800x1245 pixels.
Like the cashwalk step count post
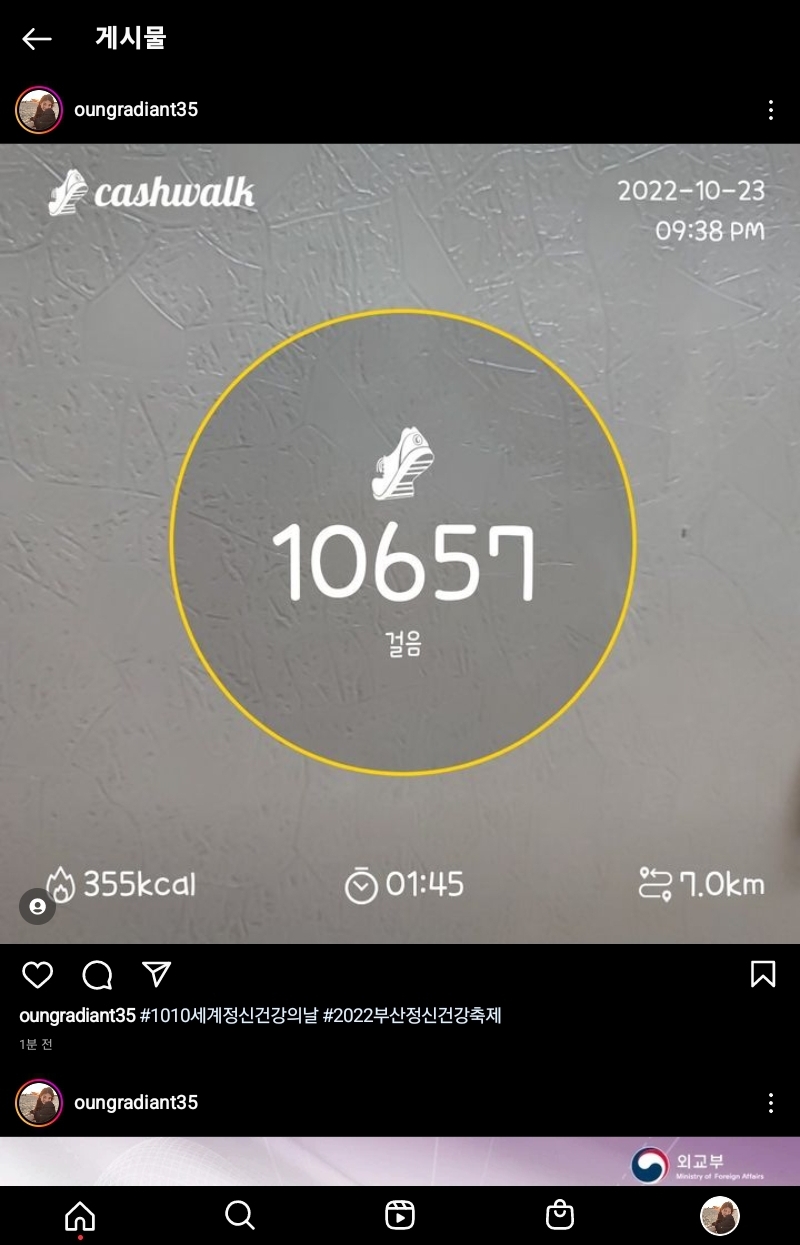tap(37, 975)
